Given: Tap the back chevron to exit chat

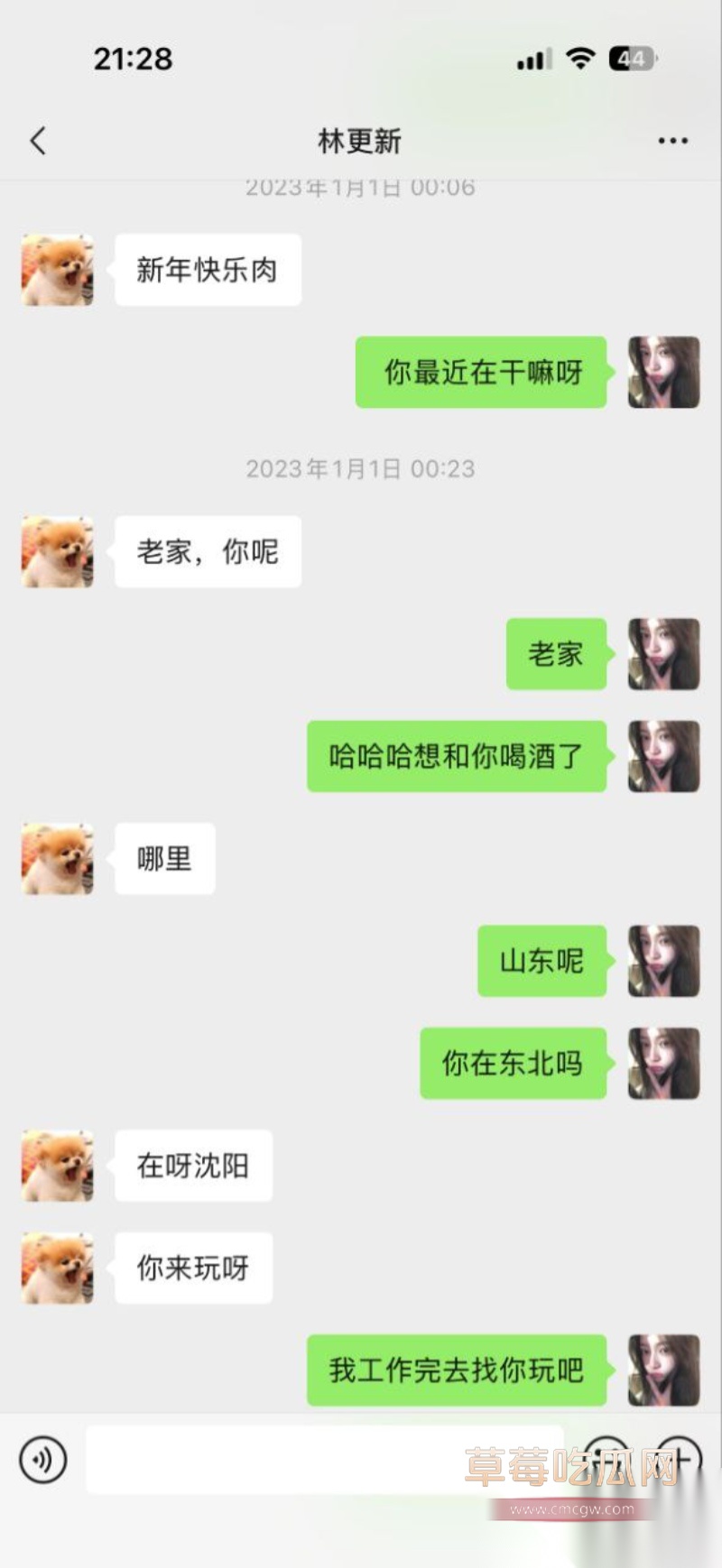Looking at the screenshot, I should coord(36,141).
